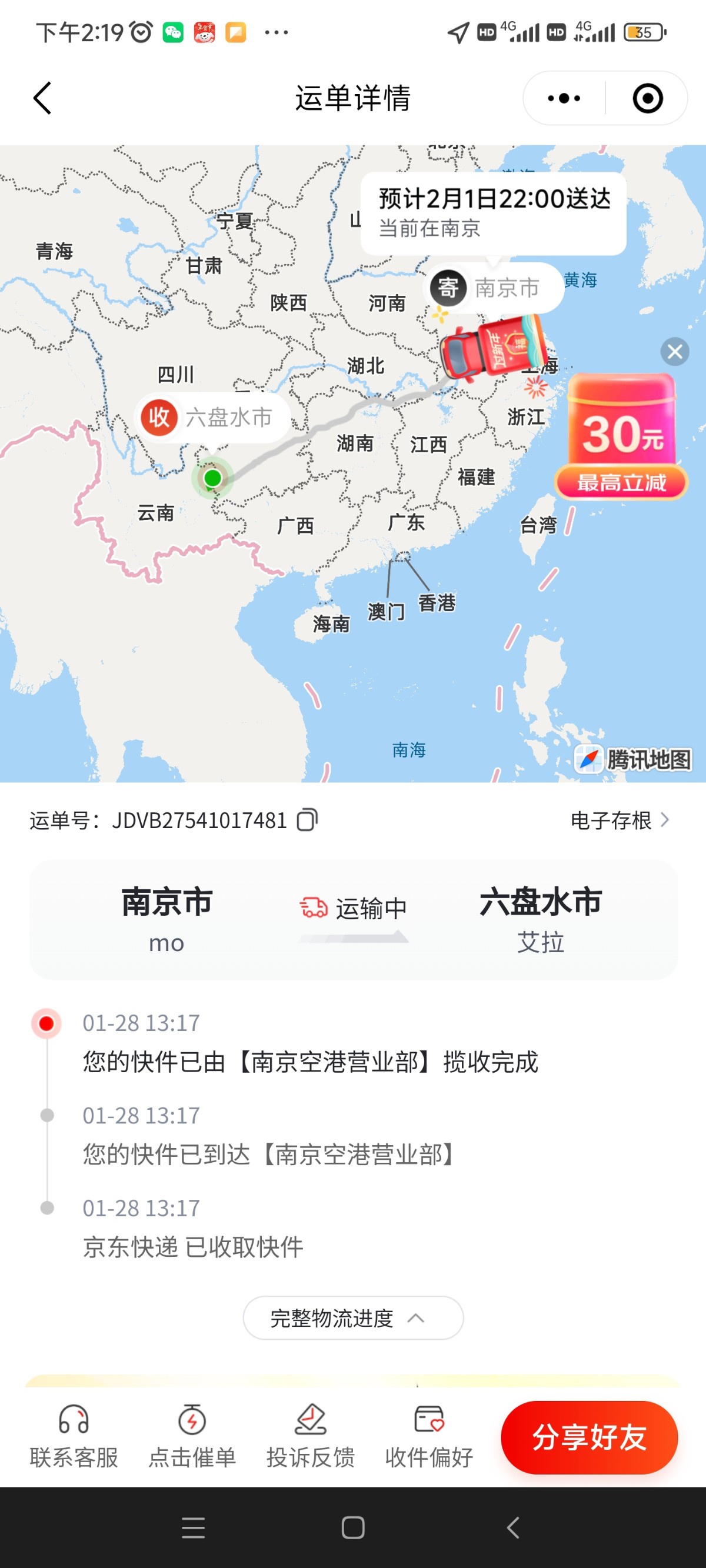
Task: Open the system recent apps menu
Action: (x=193, y=1527)
